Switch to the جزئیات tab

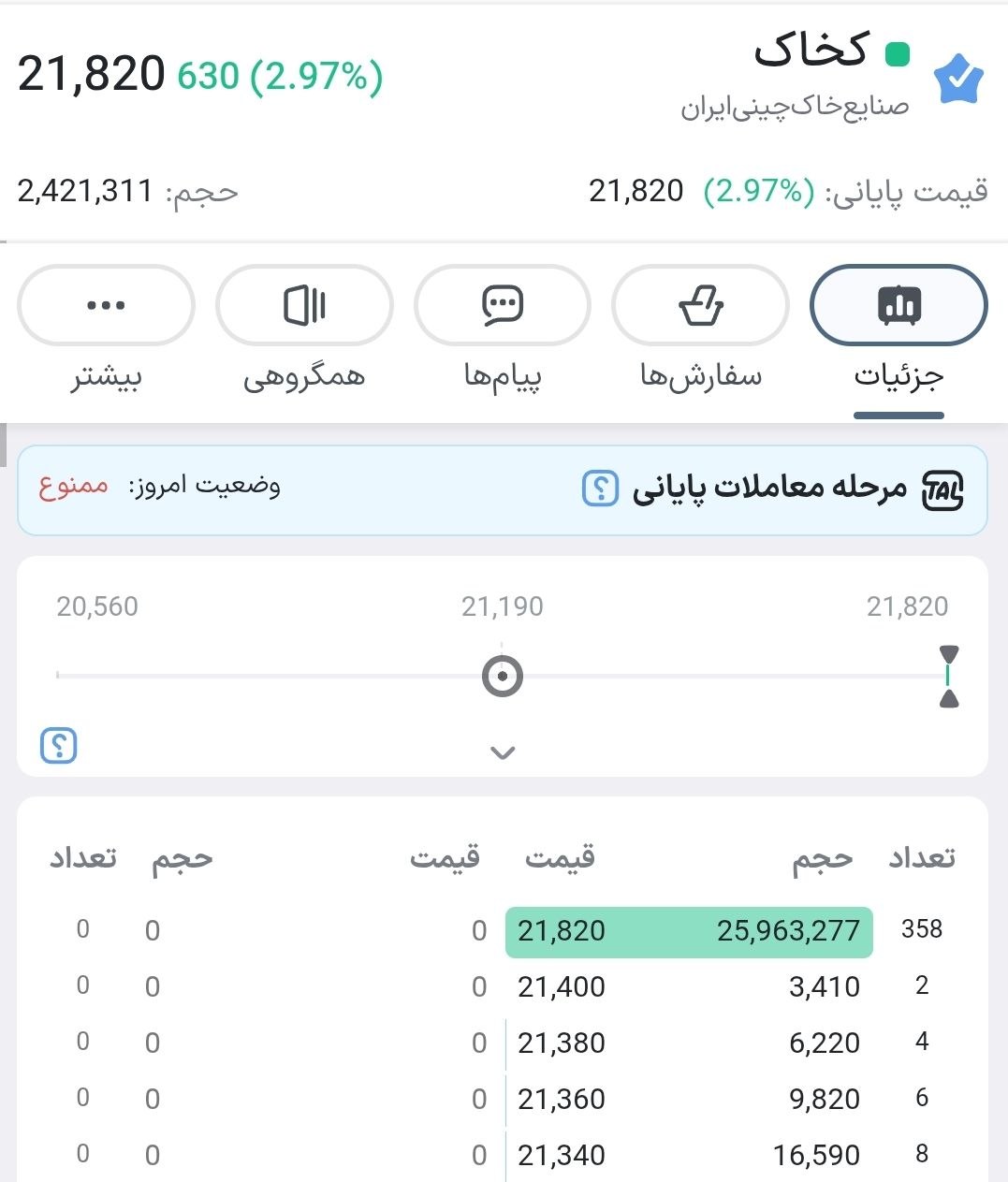pos(898,306)
